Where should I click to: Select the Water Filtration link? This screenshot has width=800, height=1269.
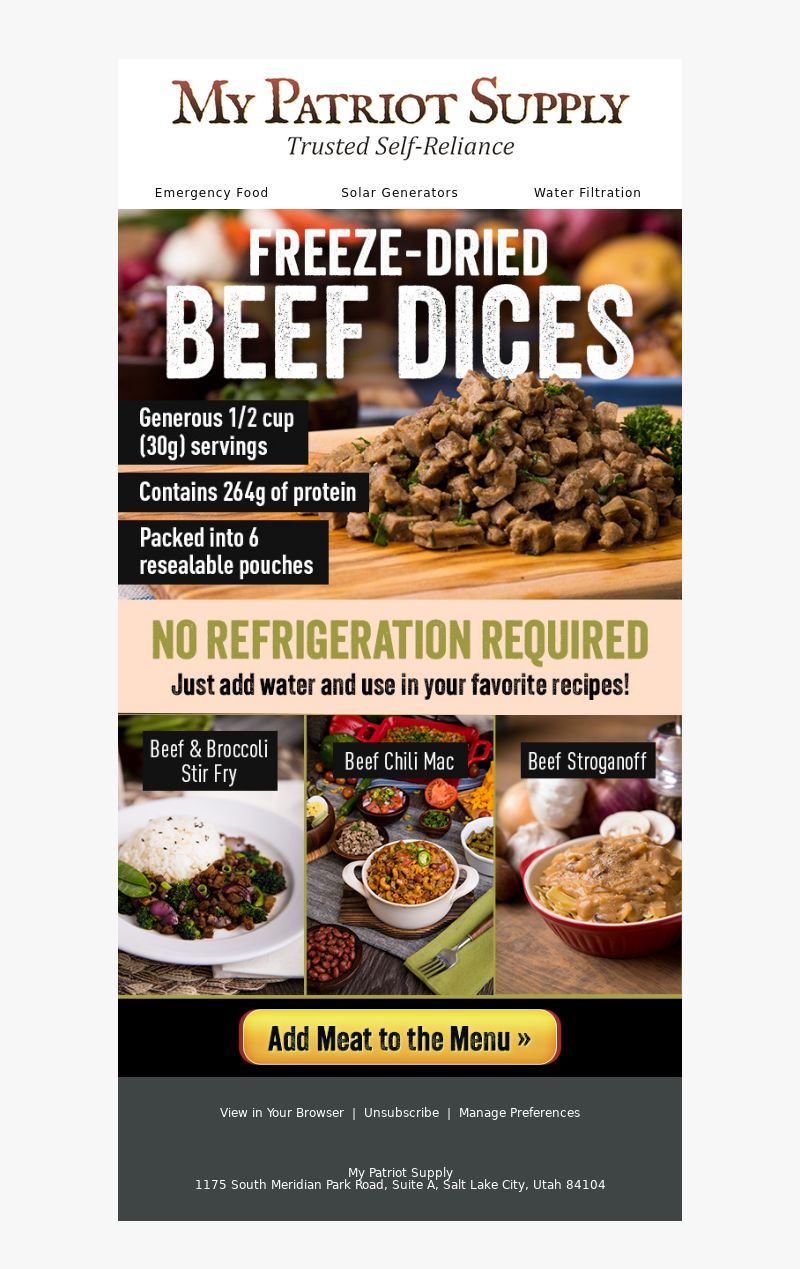(x=587, y=193)
